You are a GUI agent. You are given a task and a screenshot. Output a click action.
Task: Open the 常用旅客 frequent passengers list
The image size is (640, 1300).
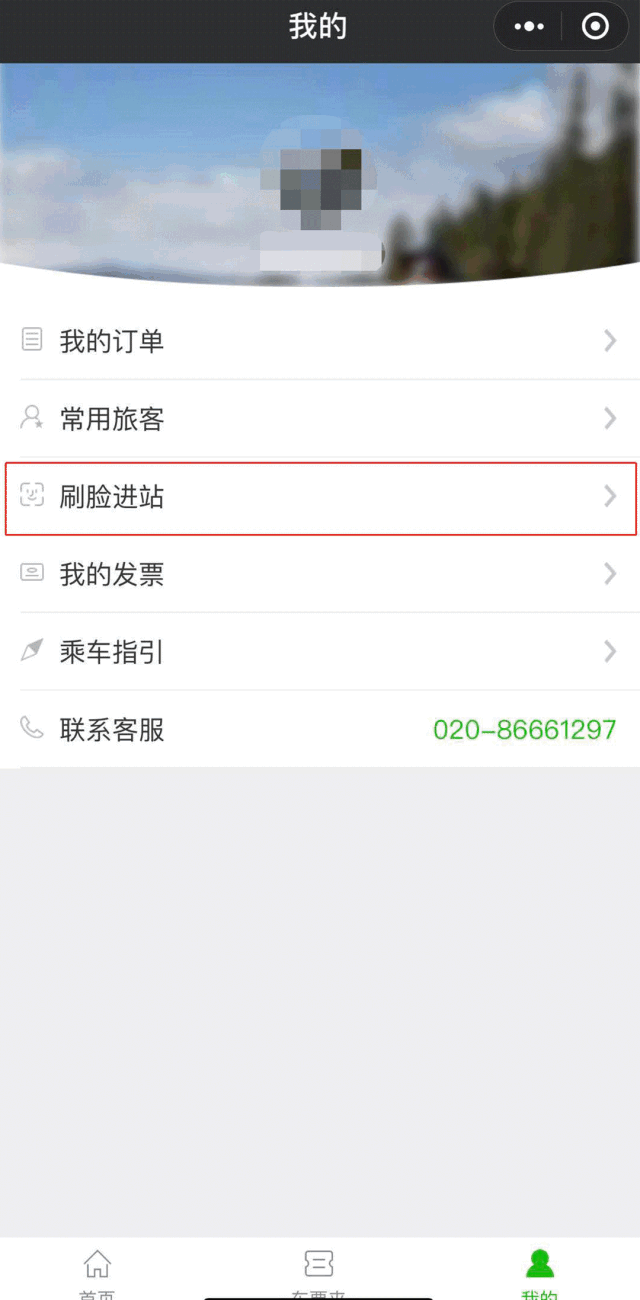(x=320, y=419)
